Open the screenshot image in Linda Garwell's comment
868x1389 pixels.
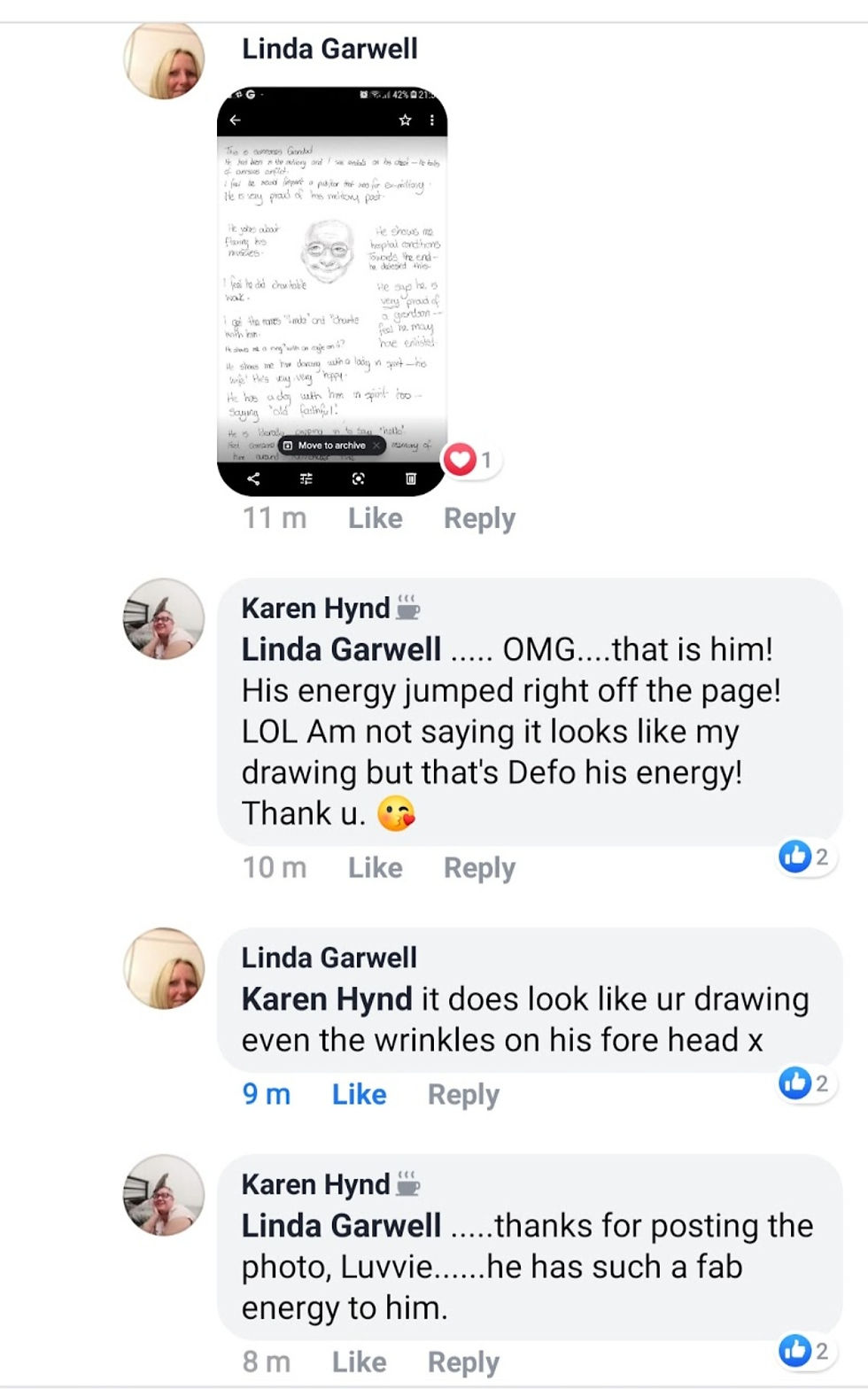(x=331, y=291)
